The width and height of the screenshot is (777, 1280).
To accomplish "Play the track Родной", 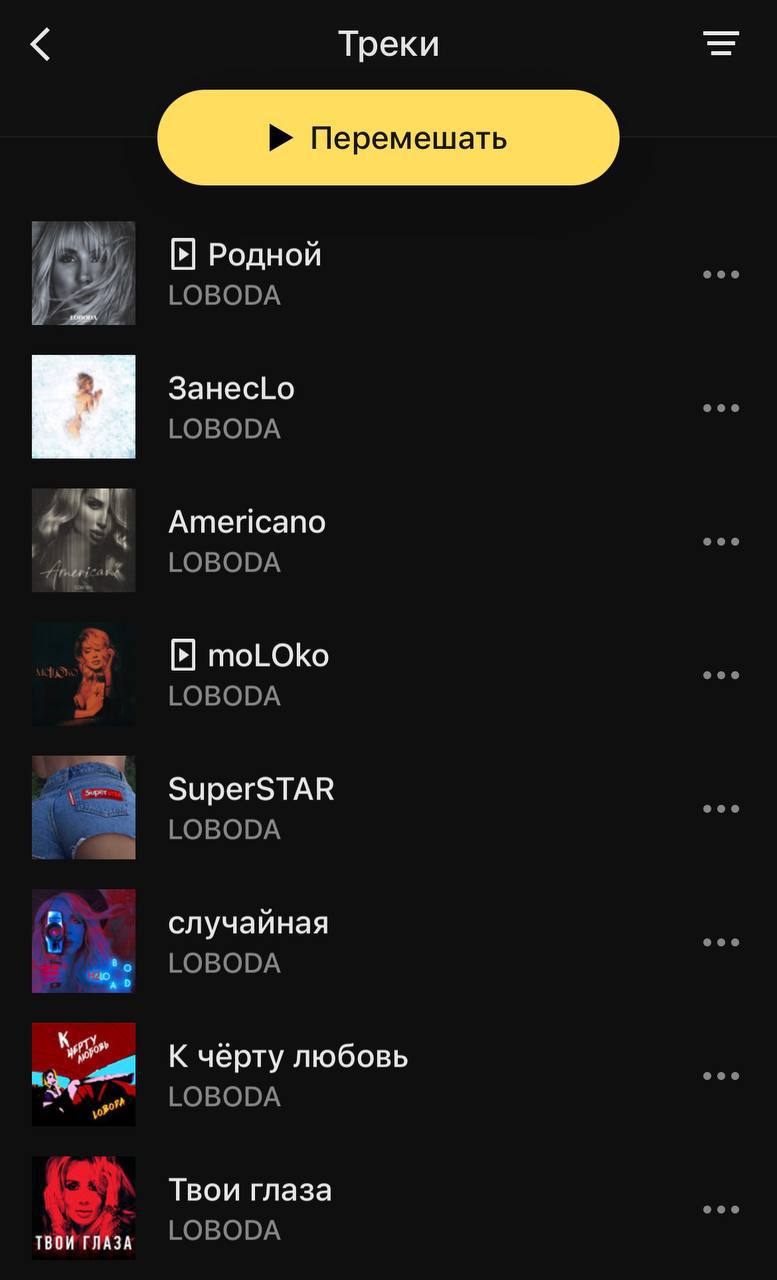I will coord(264,255).
